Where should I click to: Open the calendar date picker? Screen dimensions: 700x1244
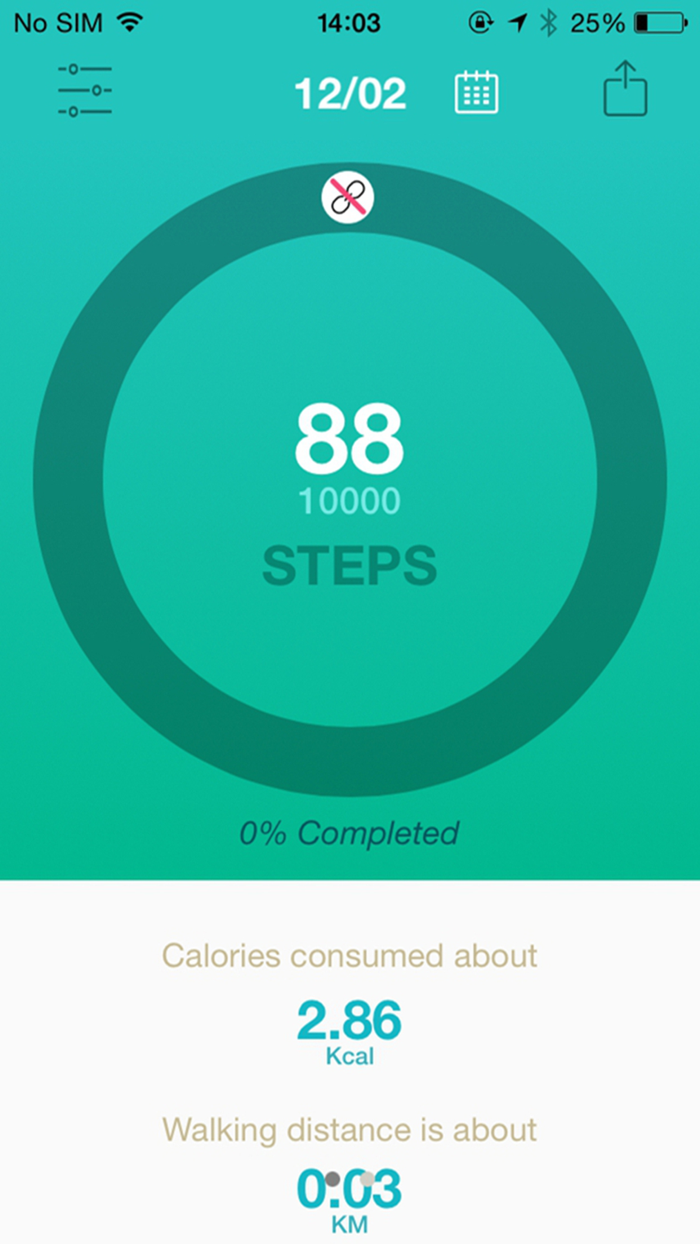click(477, 93)
